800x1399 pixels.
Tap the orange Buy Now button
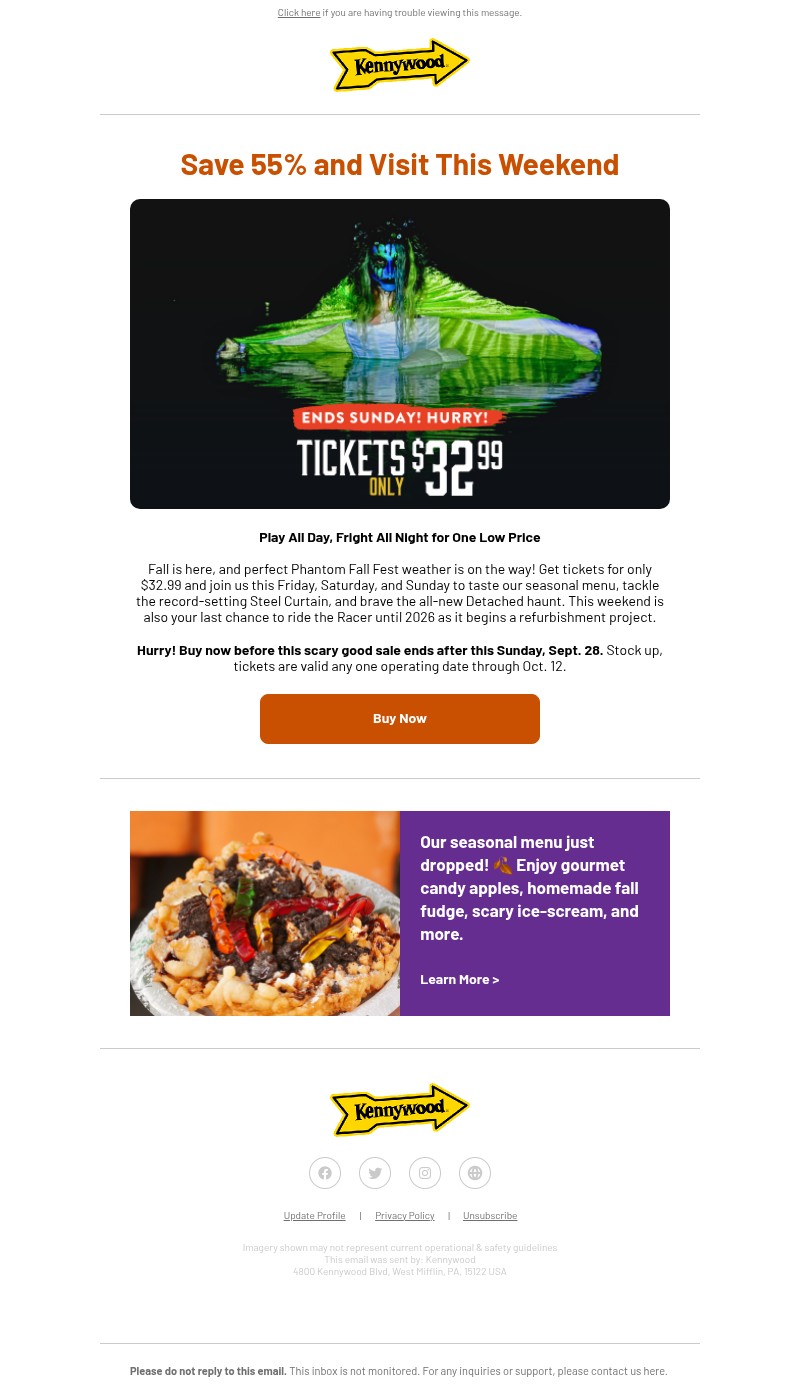[400, 719]
